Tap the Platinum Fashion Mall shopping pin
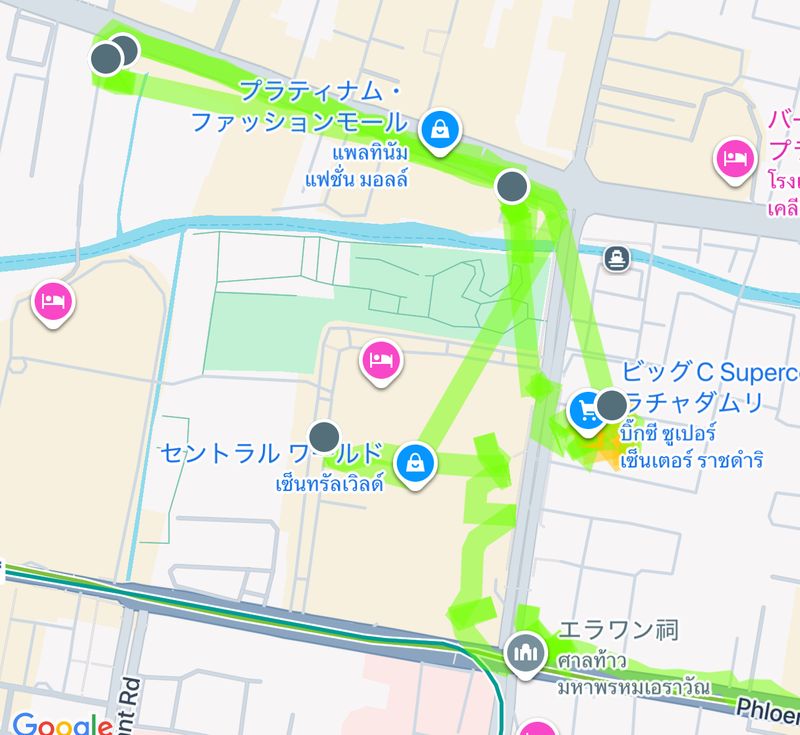Screen dimensions: 800x735 pos(438,127)
